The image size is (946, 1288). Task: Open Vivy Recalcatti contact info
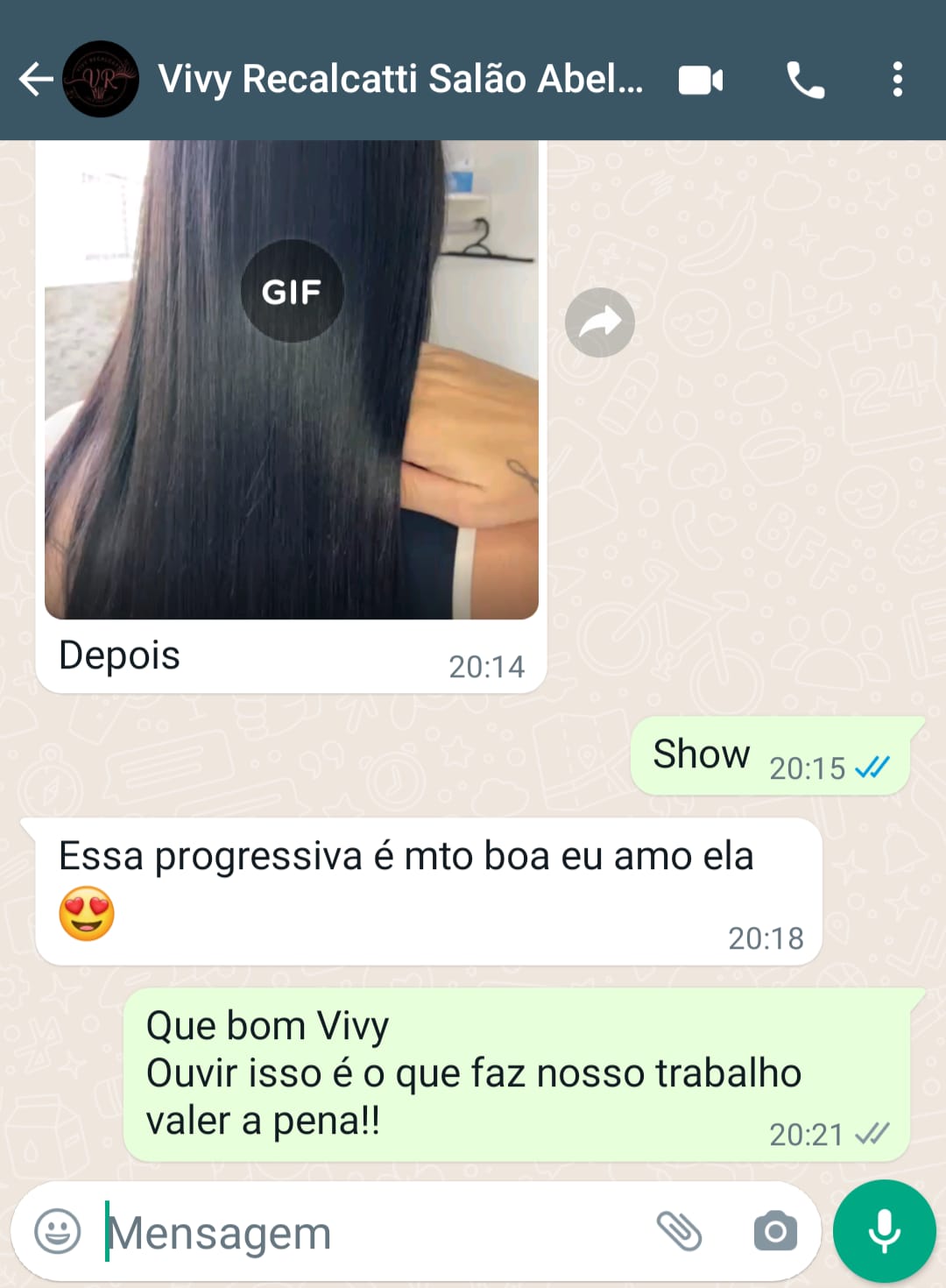(400, 80)
